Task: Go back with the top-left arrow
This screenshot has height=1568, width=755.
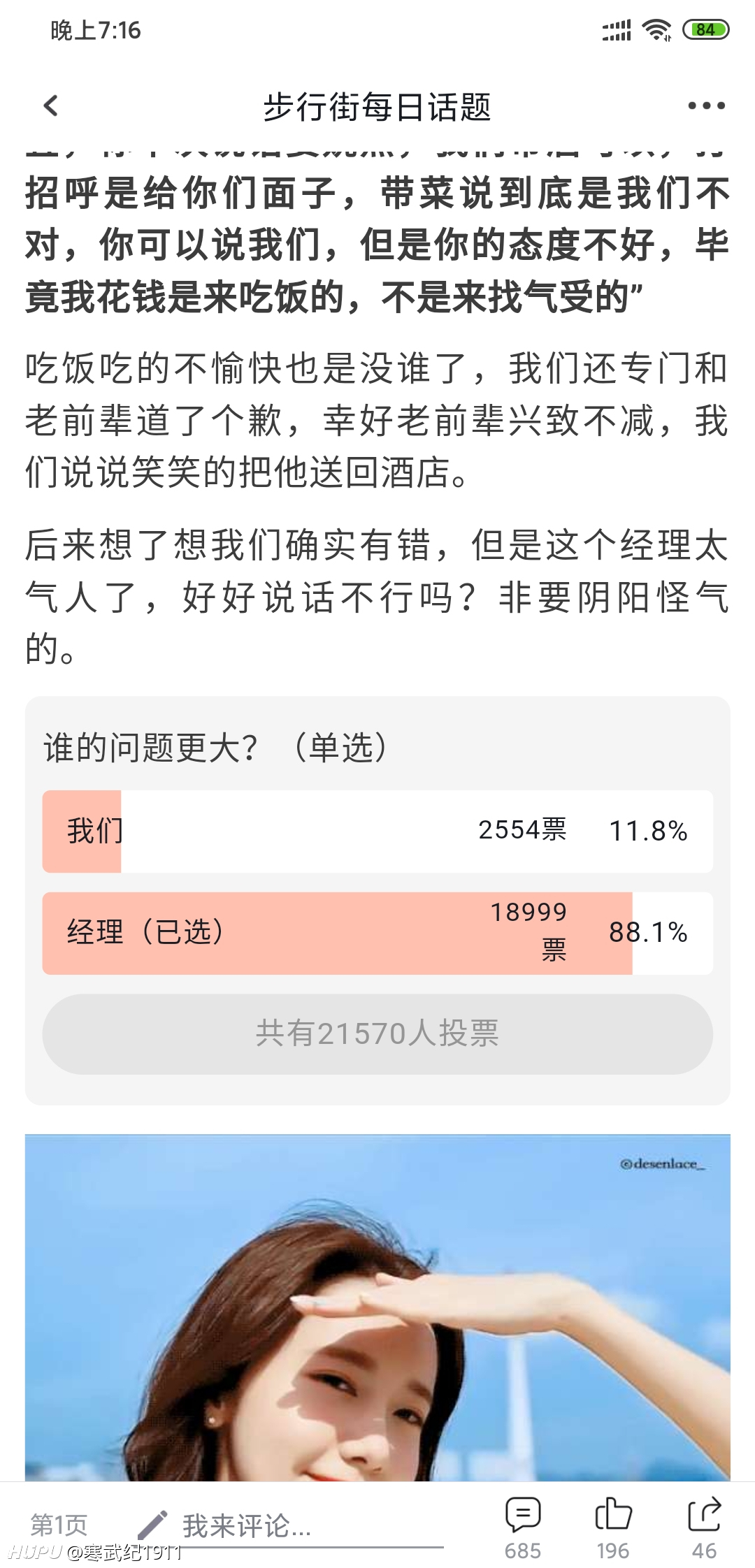Action: pyautogui.click(x=50, y=106)
